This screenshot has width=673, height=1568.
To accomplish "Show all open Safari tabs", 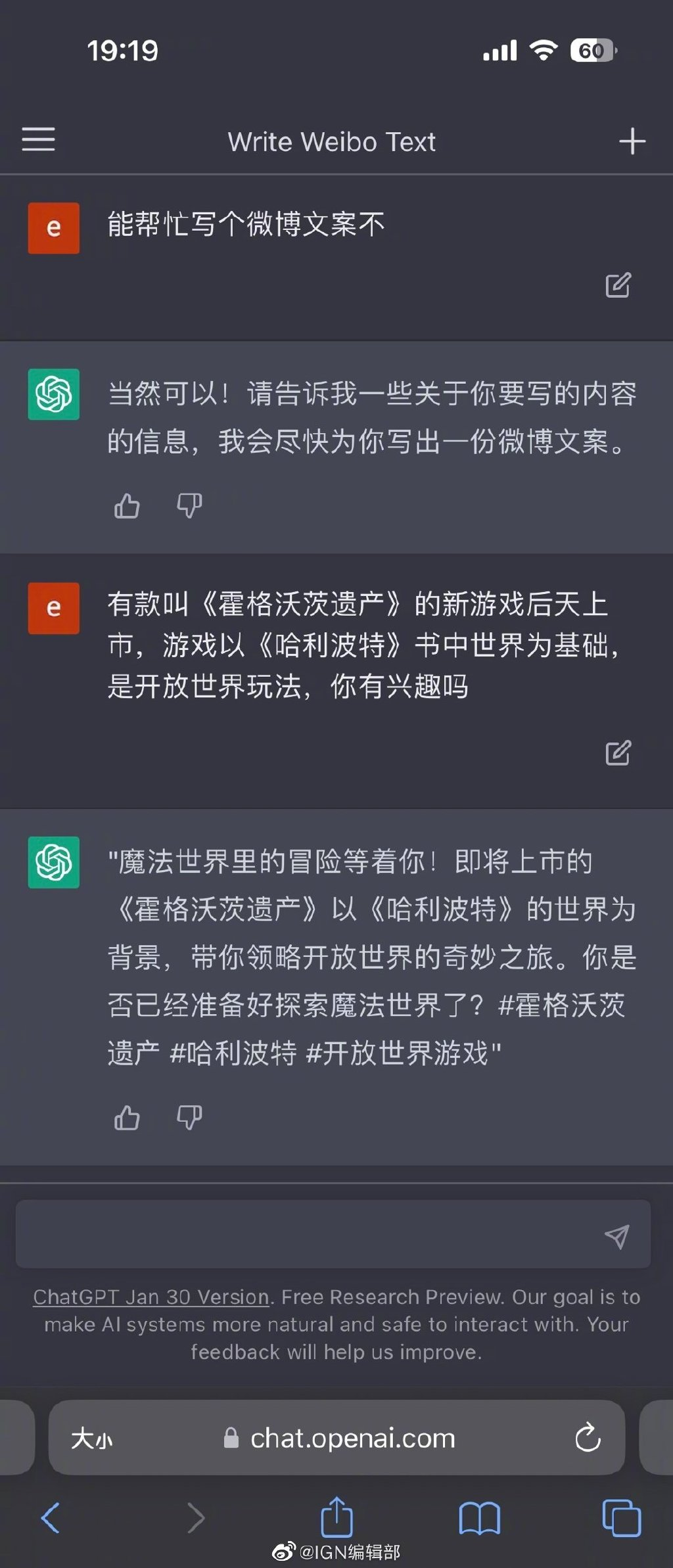I will coord(621,1518).
